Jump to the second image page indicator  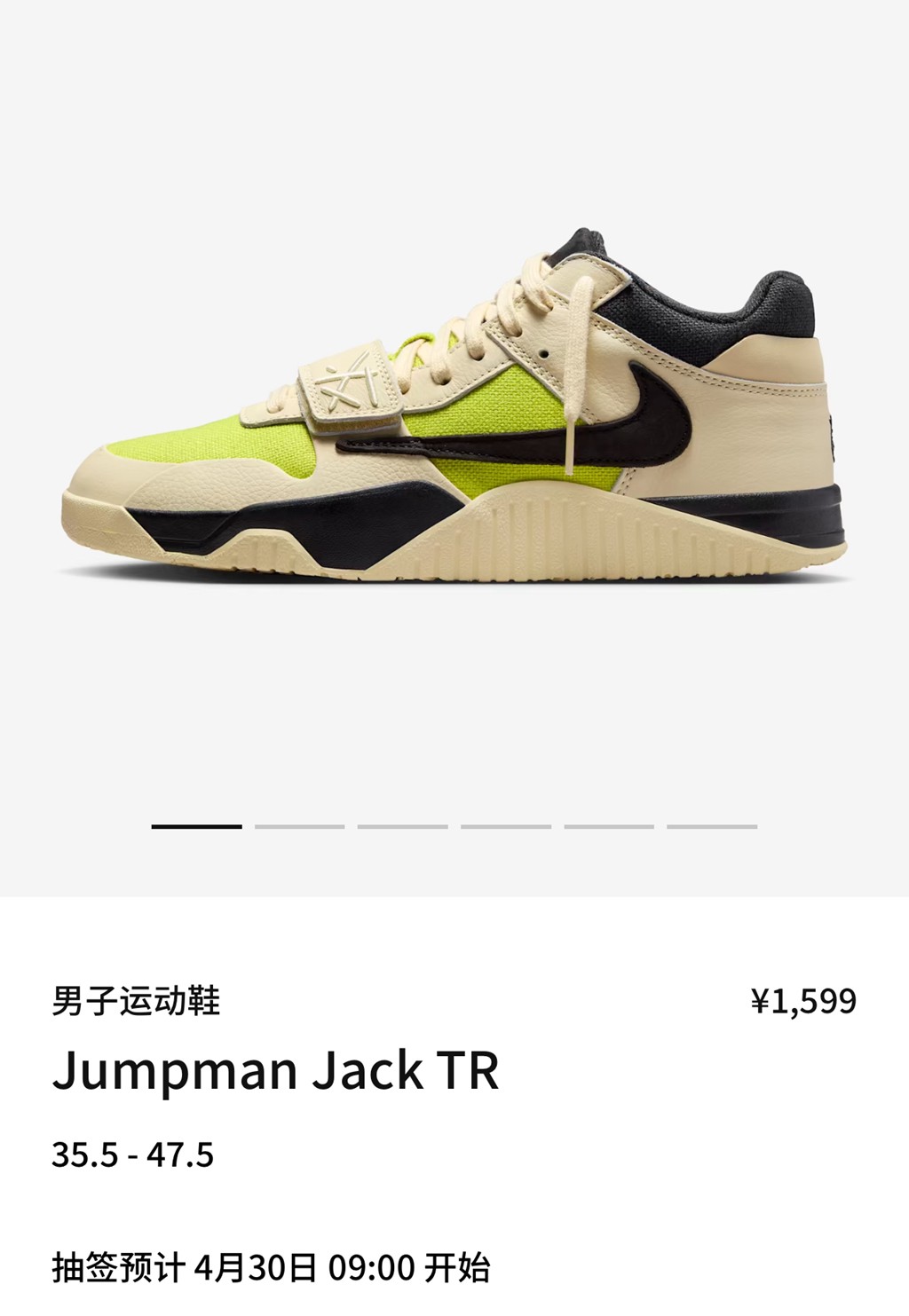(299, 826)
